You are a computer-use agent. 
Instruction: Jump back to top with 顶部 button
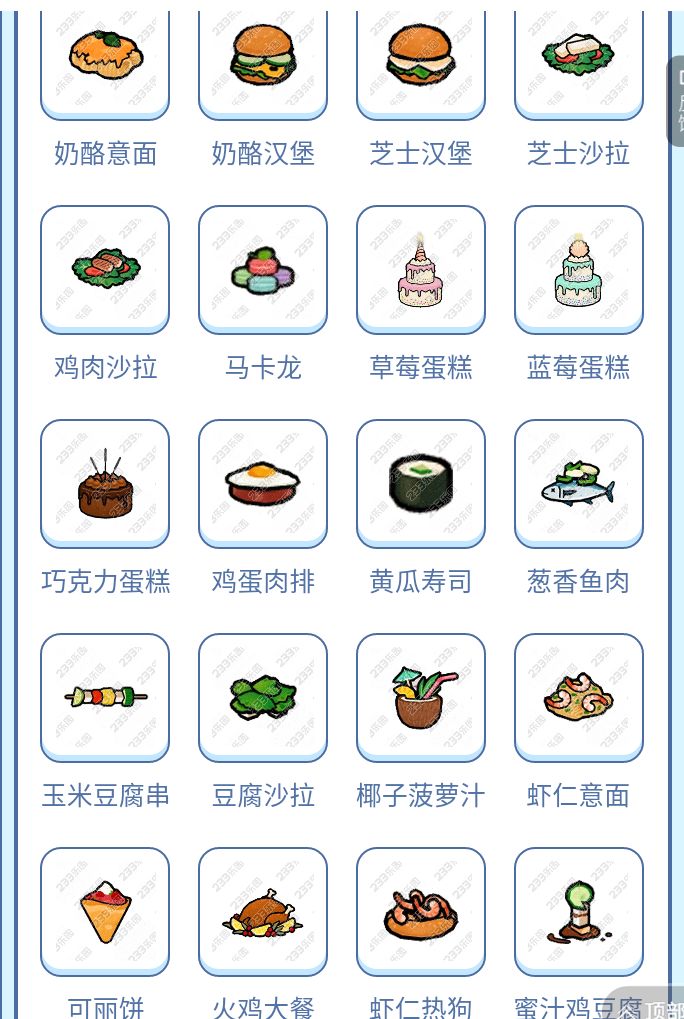click(652, 1007)
